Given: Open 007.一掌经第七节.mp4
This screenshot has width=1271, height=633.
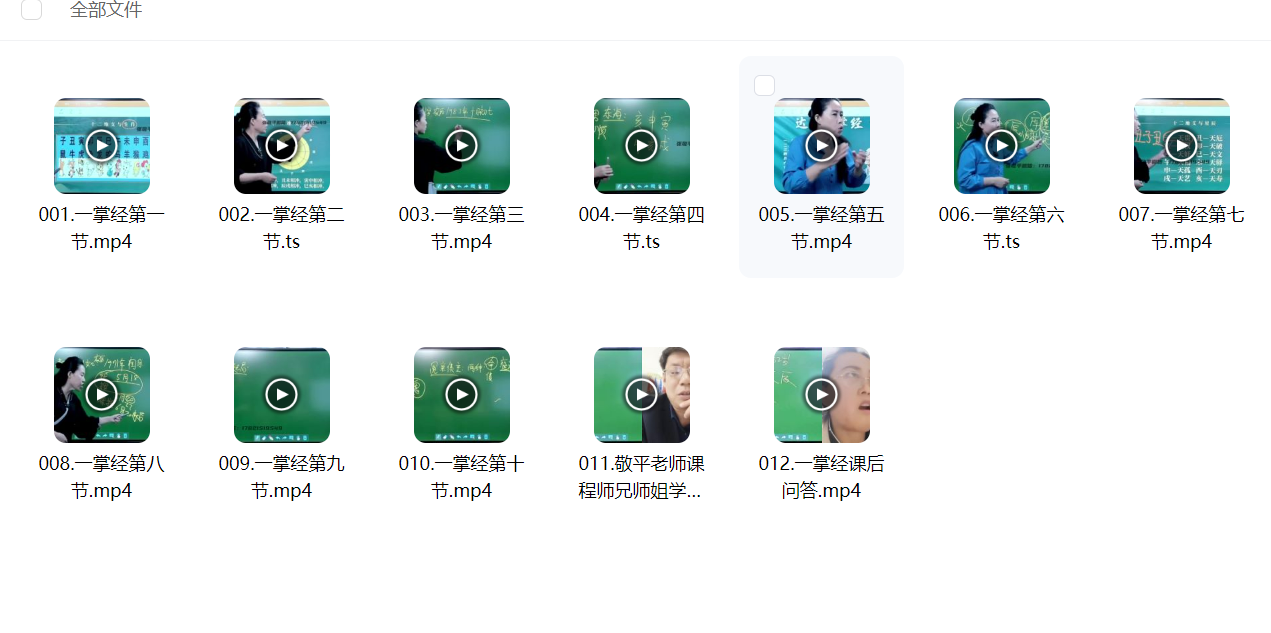Looking at the screenshot, I should point(1181,146).
